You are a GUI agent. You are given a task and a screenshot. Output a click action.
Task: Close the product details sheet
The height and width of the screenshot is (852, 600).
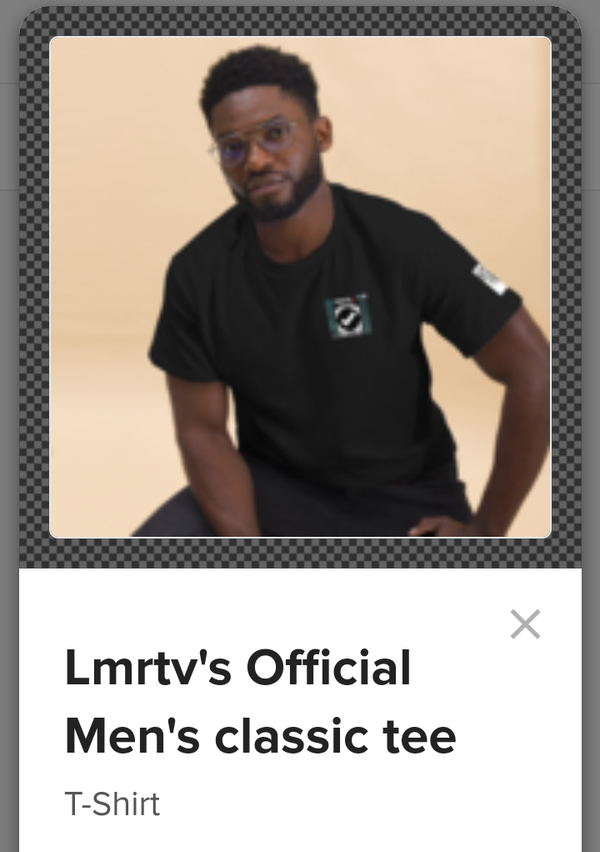pyautogui.click(x=524, y=624)
